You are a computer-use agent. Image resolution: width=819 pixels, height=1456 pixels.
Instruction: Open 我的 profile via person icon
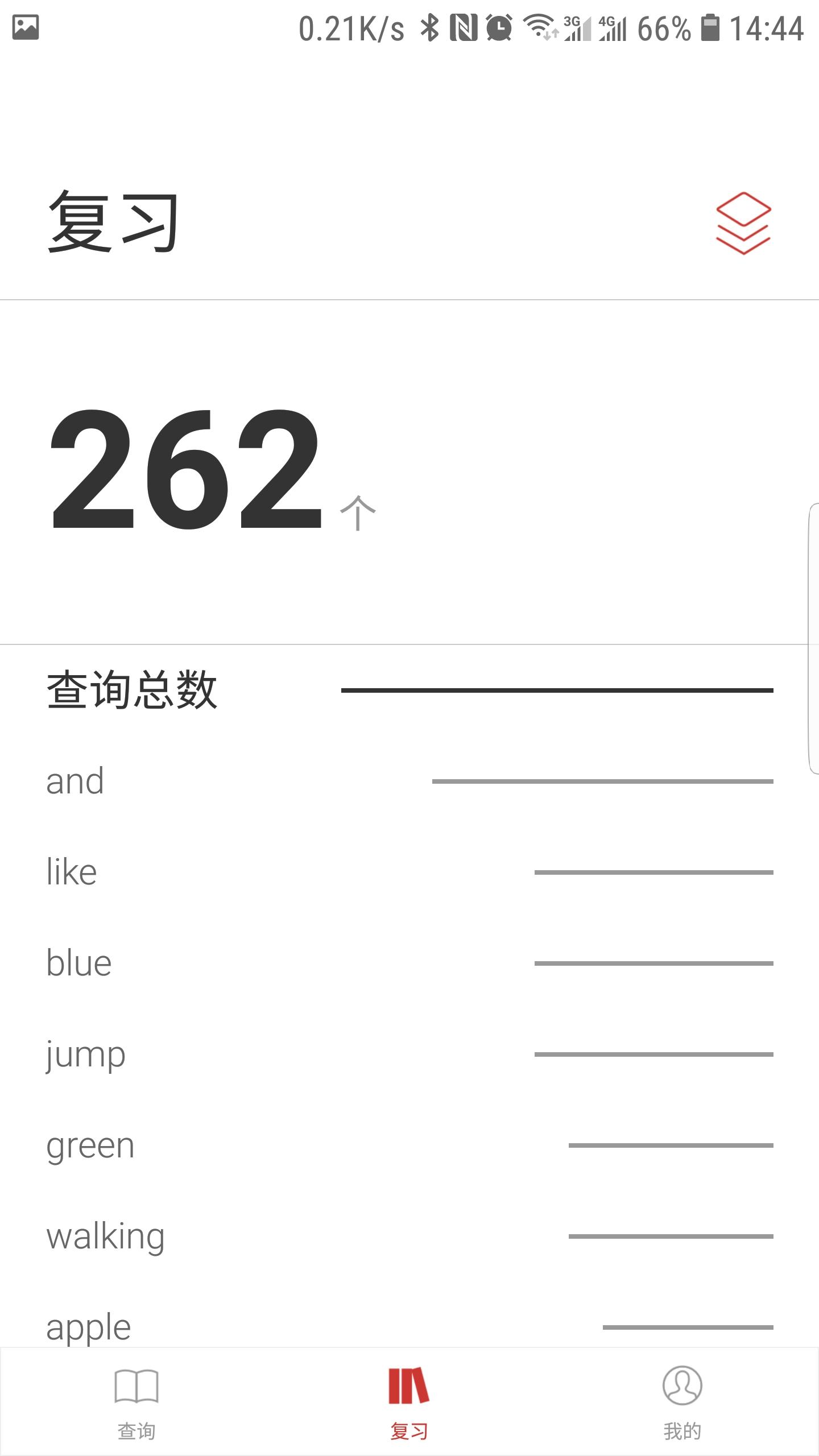[x=682, y=1387]
